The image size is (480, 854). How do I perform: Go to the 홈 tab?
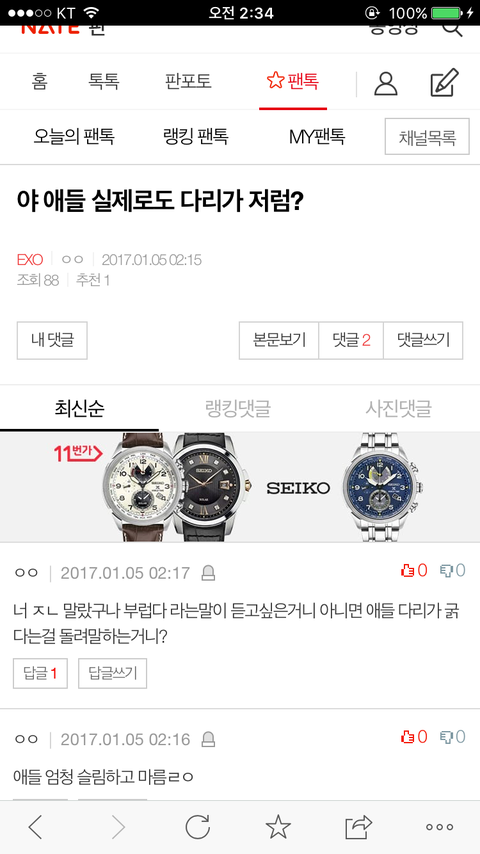click(x=39, y=82)
